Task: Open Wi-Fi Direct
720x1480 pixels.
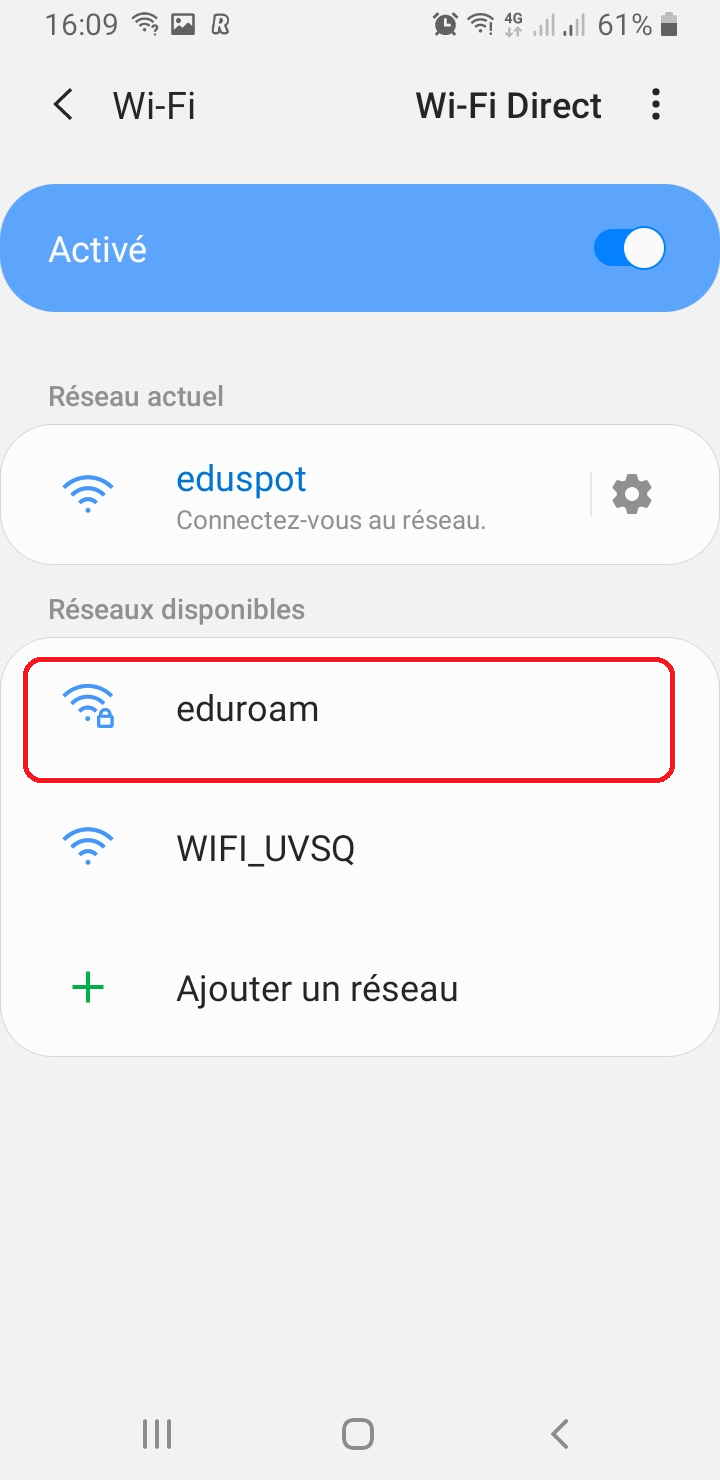Action: pyautogui.click(x=508, y=105)
